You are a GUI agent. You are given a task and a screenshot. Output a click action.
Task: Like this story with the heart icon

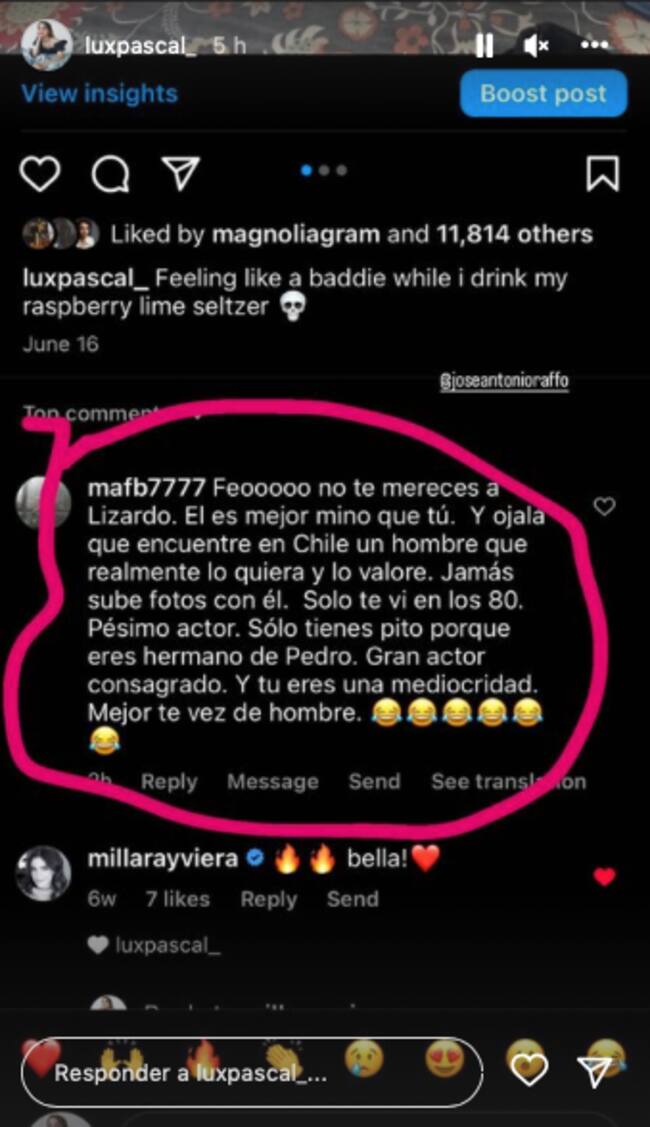pyautogui.click(x=528, y=1071)
